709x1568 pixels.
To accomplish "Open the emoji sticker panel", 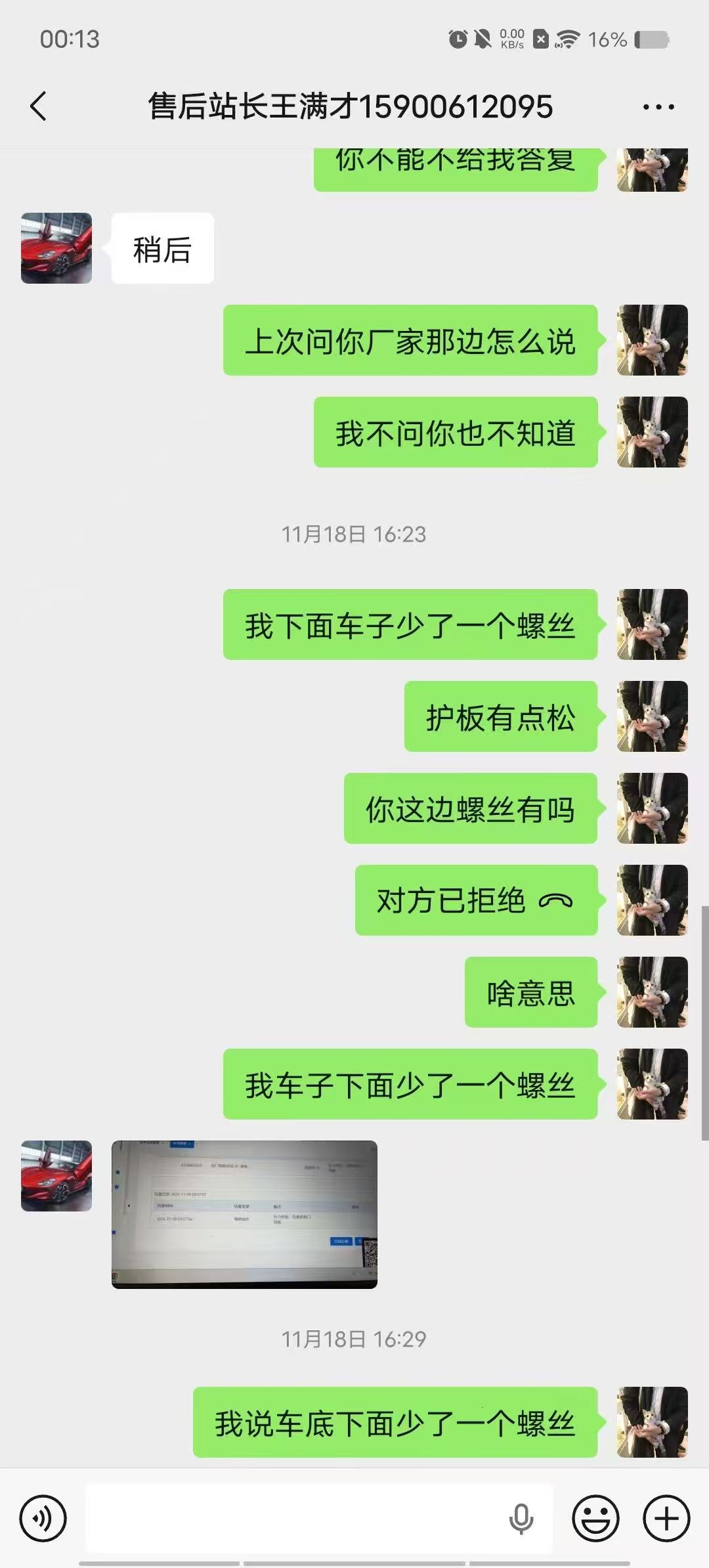I will 595,1518.
